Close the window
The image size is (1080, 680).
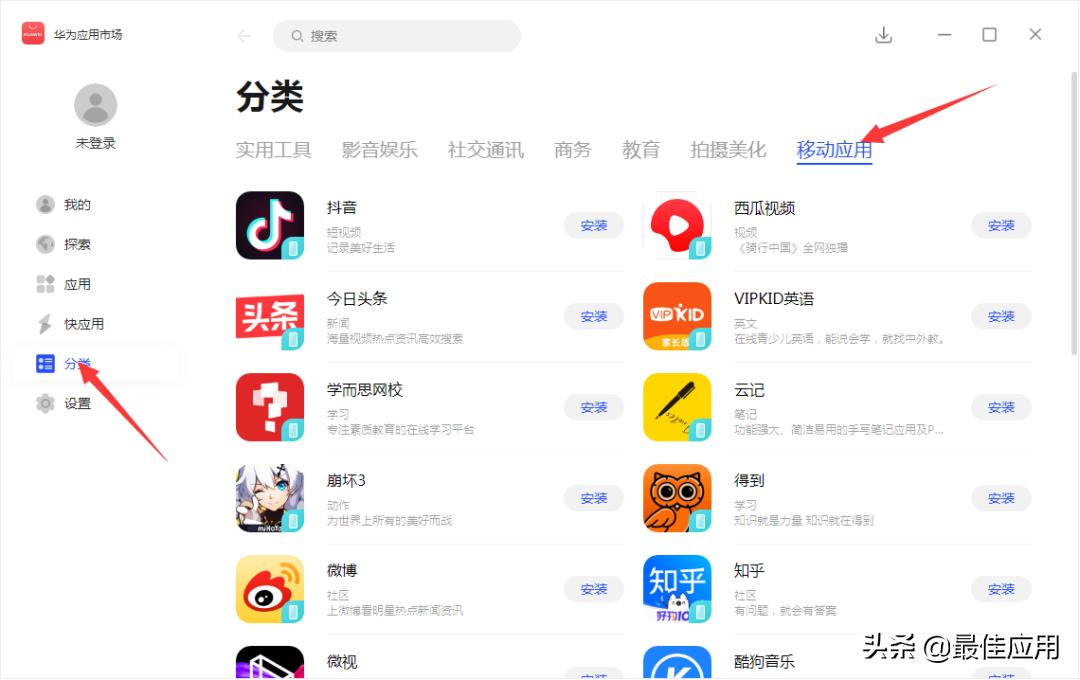coord(1035,35)
